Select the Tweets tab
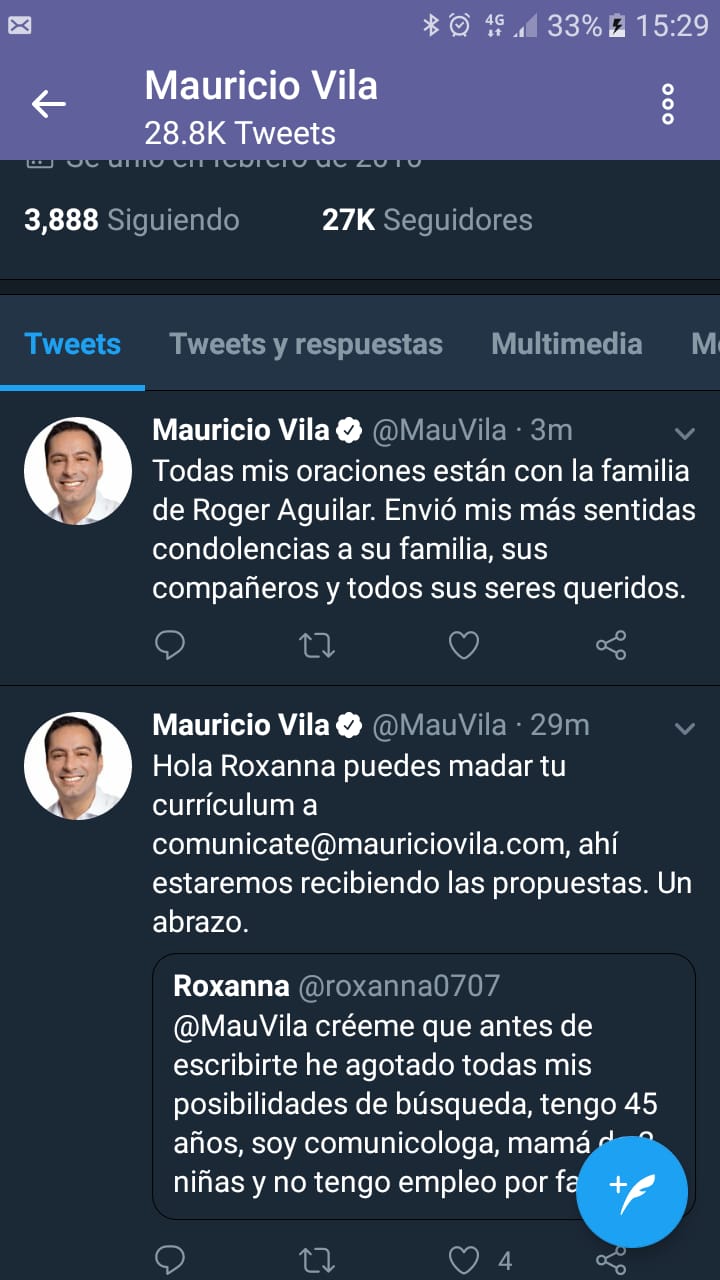This screenshot has width=720, height=1280. [72, 344]
